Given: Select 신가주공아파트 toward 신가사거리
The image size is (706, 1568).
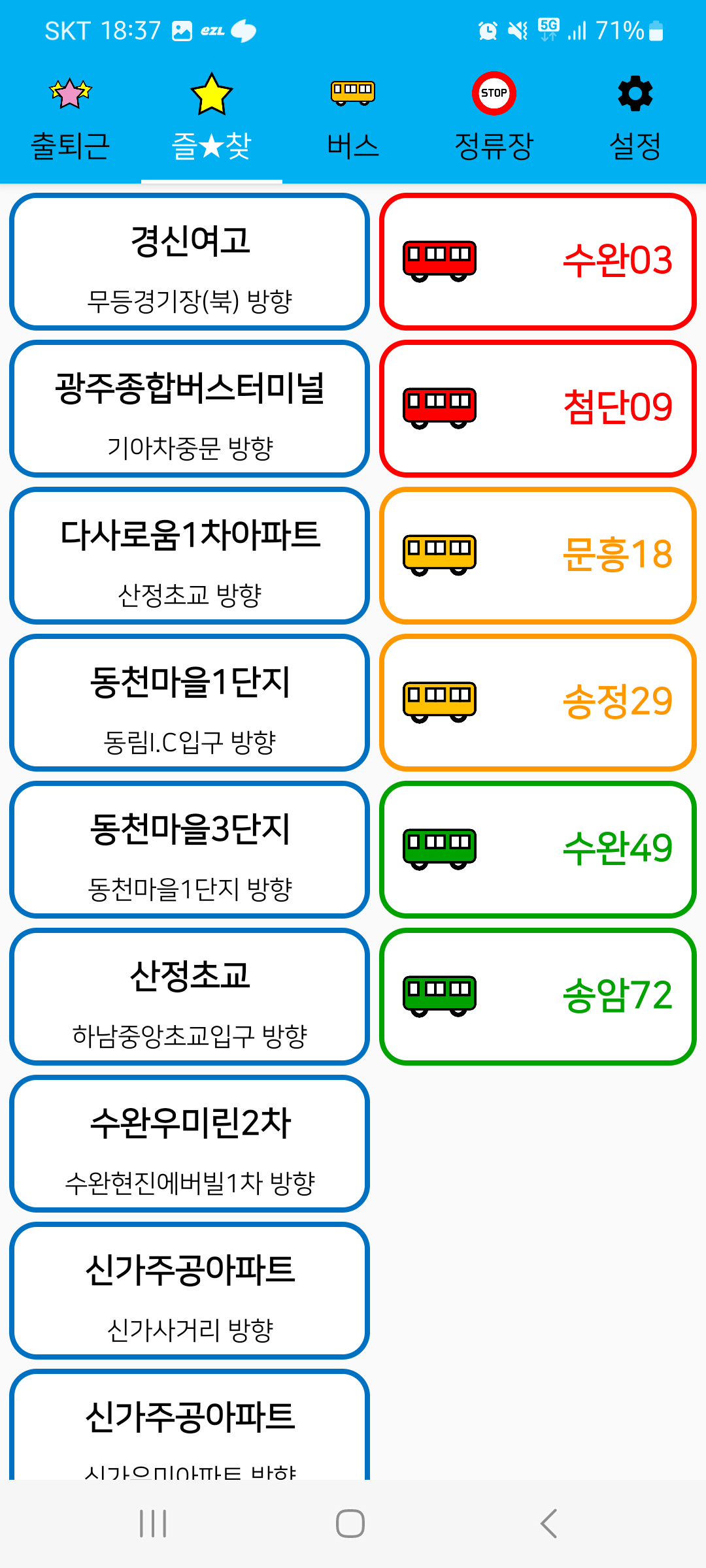Looking at the screenshot, I should coord(190,1290).
